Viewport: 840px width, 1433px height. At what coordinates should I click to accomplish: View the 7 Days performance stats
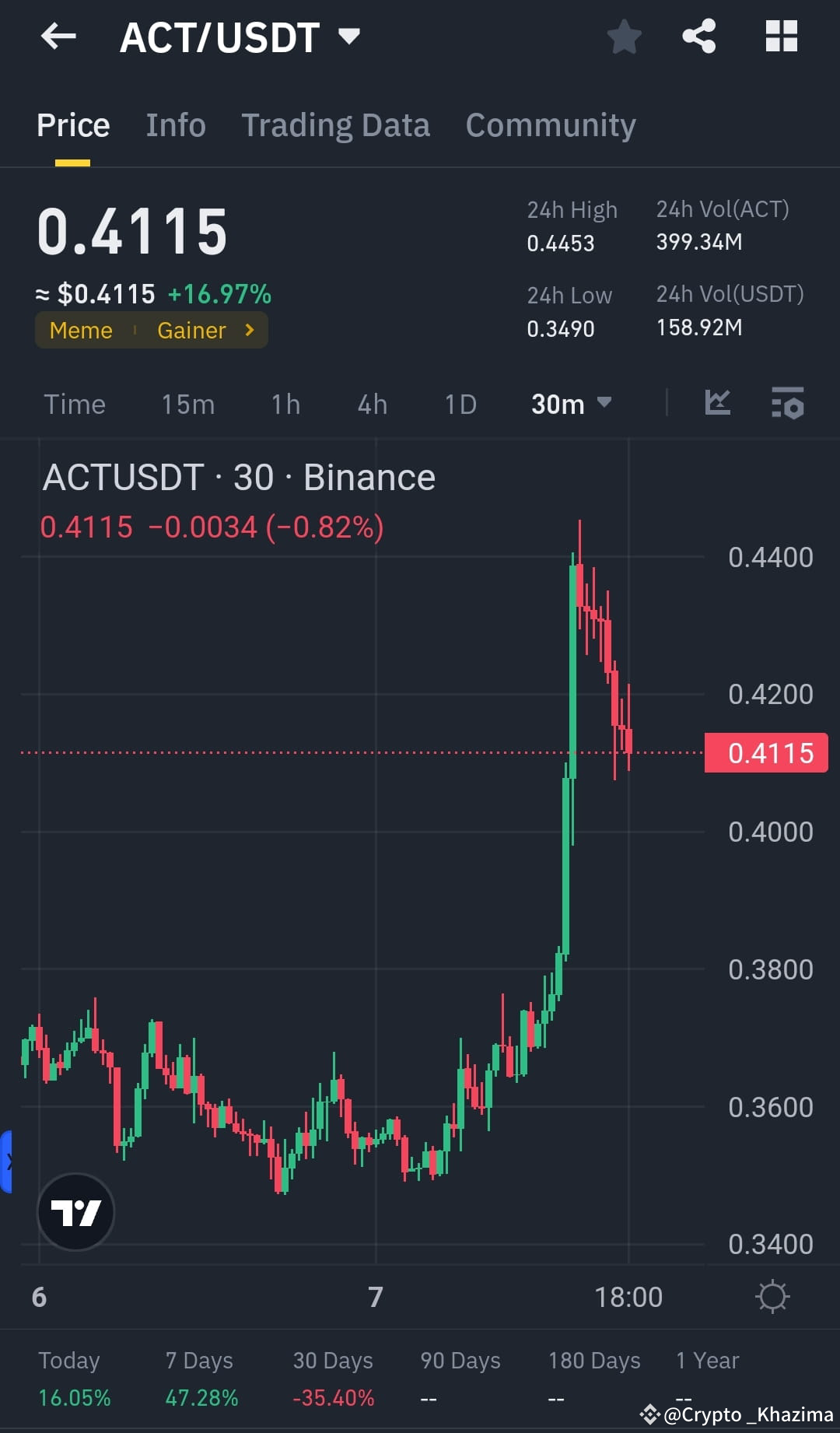[199, 1377]
